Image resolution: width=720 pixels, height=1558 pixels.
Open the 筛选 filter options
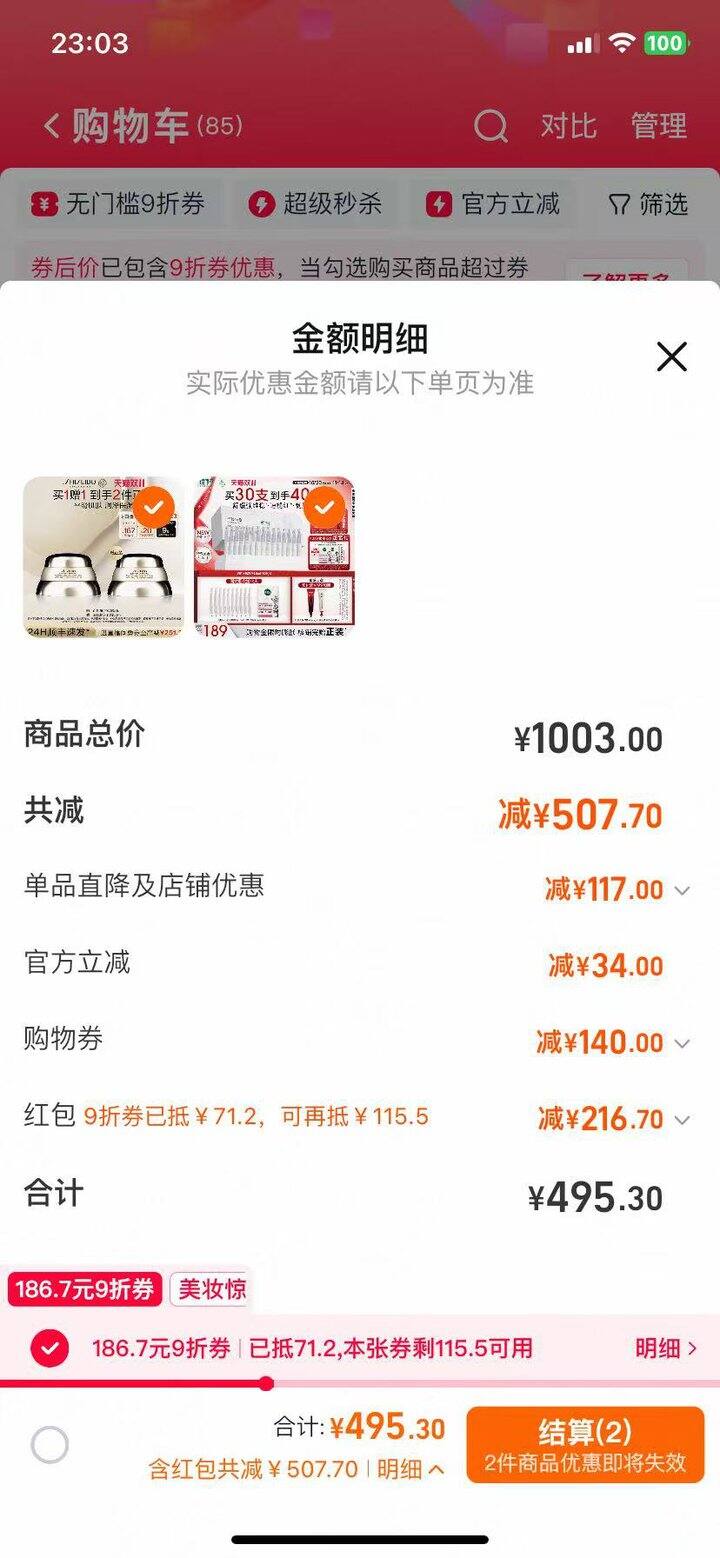[x=649, y=205]
